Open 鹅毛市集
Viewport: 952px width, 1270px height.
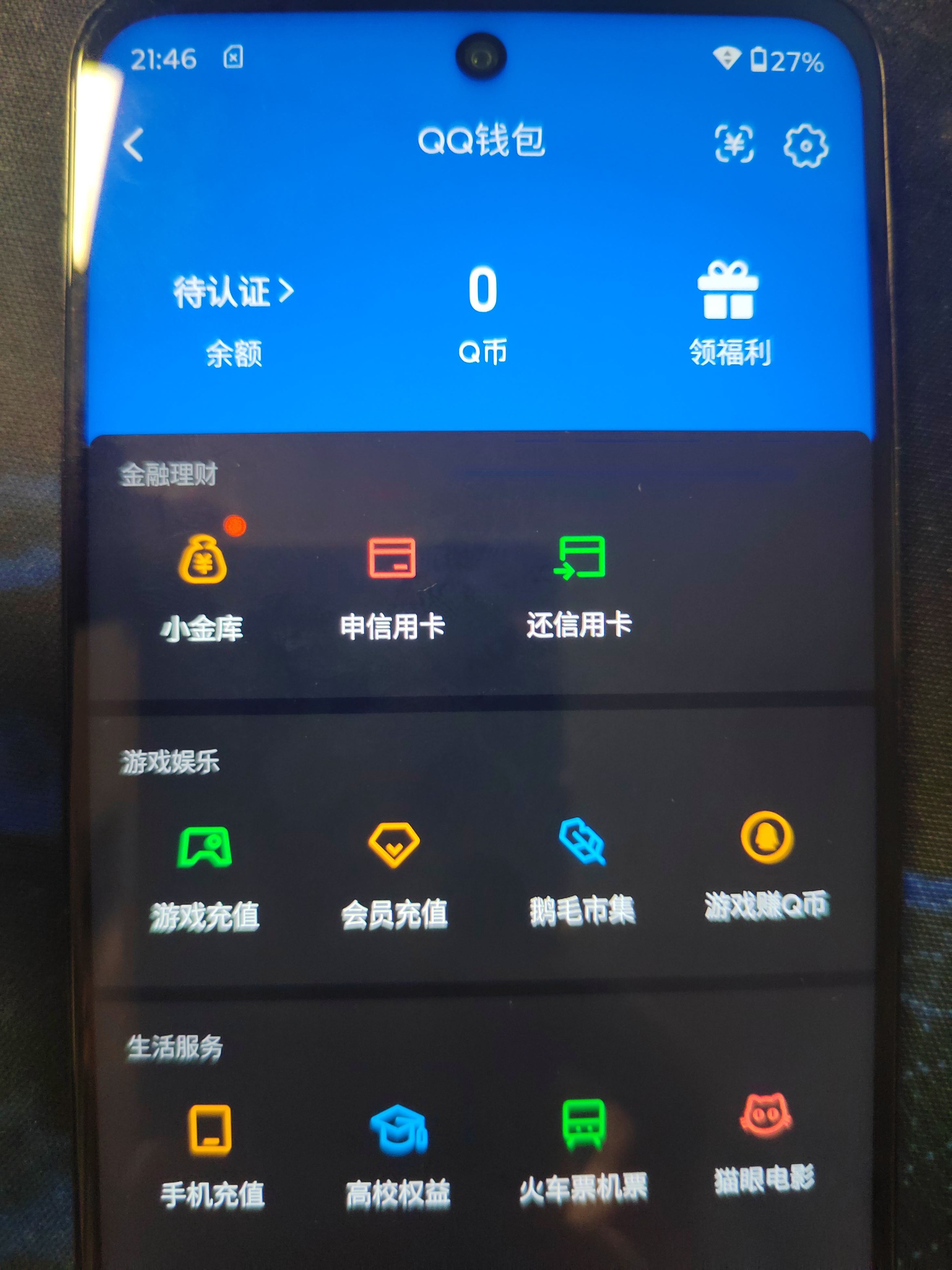click(582, 870)
